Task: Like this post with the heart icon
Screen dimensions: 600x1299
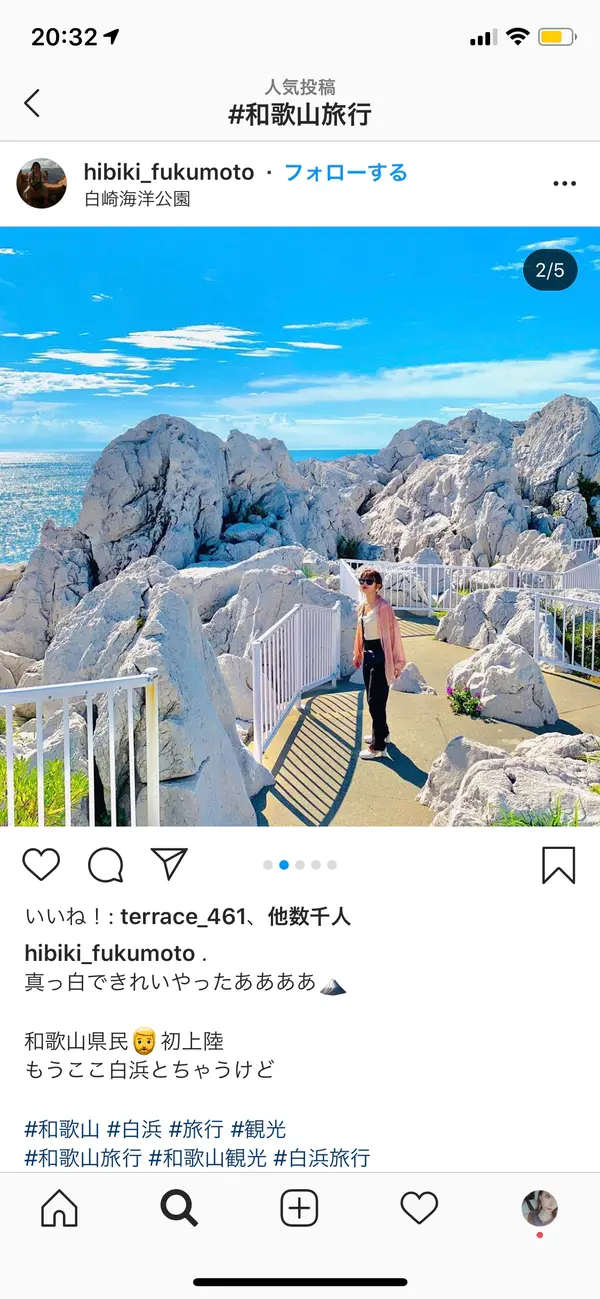Action: 41,865
